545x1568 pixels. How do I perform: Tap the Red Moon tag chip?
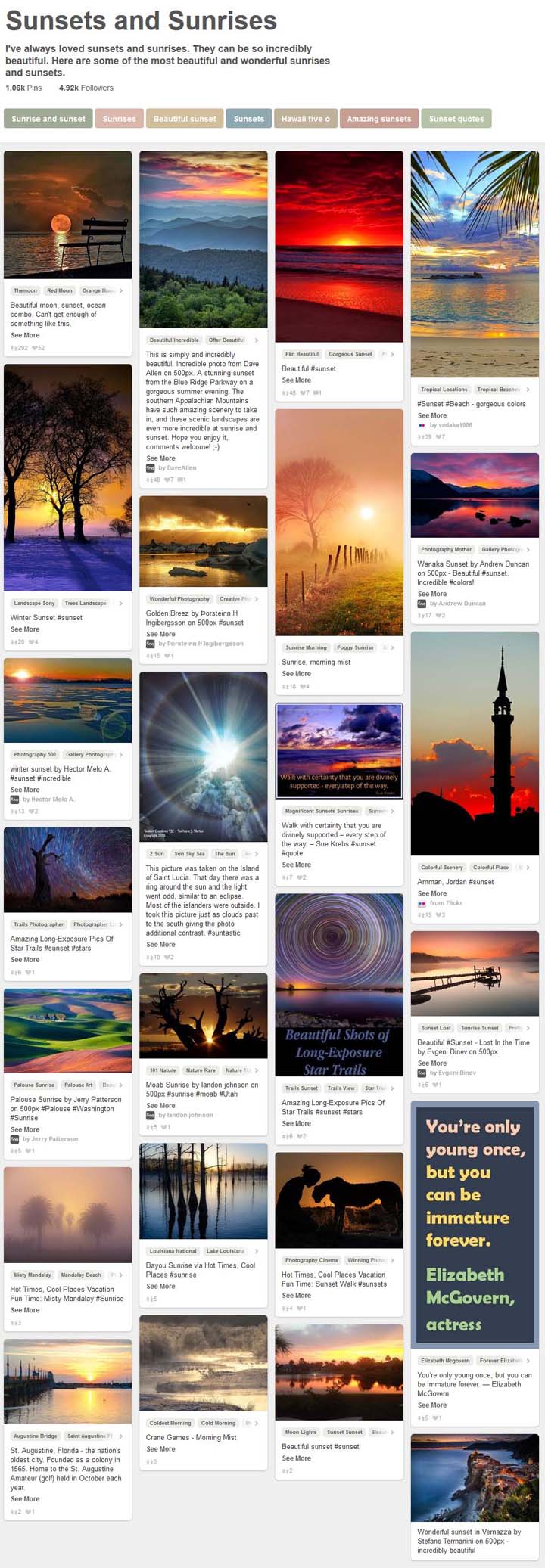pos(60,290)
